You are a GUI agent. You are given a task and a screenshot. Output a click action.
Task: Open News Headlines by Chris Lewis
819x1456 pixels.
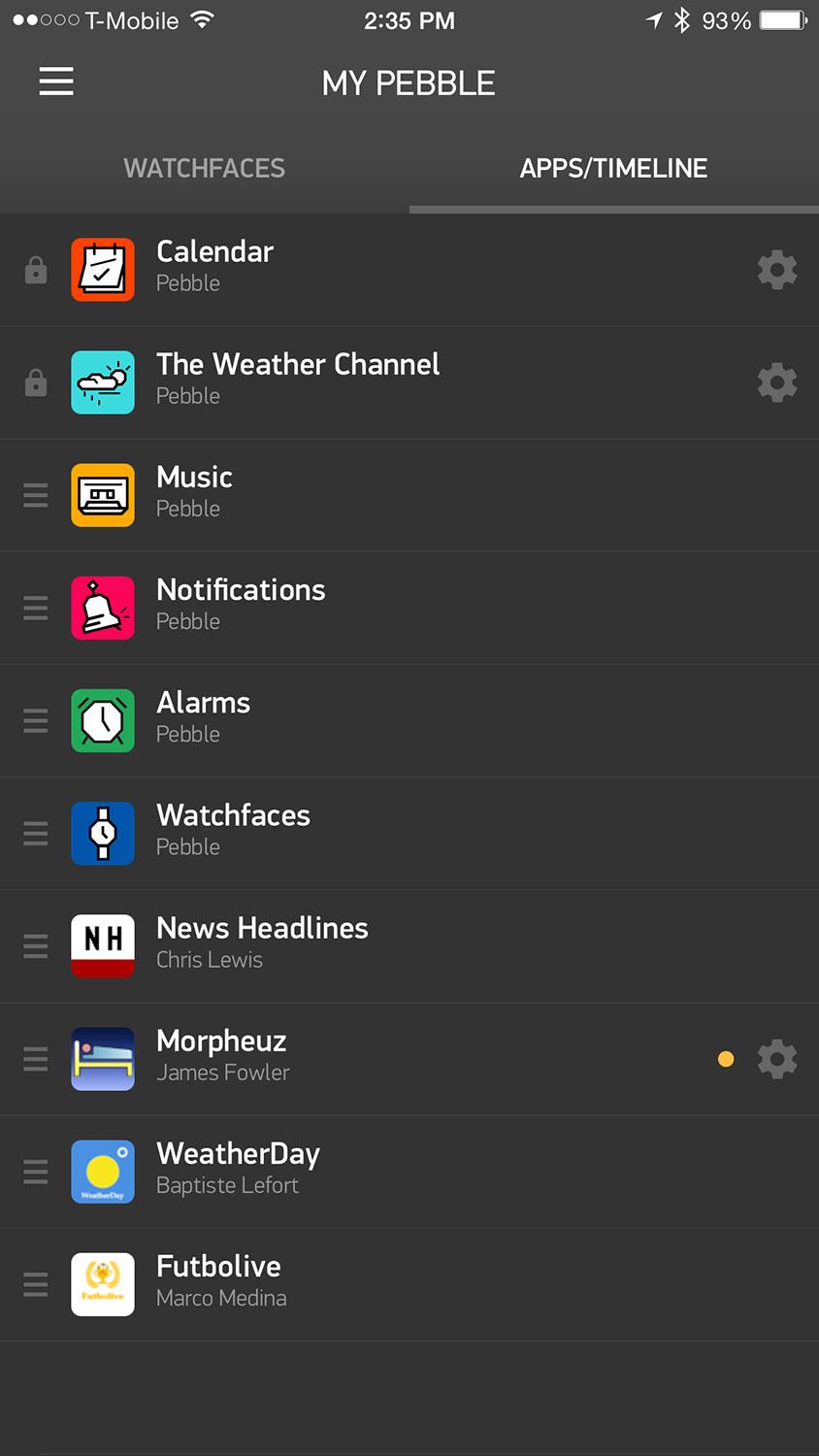click(x=409, y=946)
